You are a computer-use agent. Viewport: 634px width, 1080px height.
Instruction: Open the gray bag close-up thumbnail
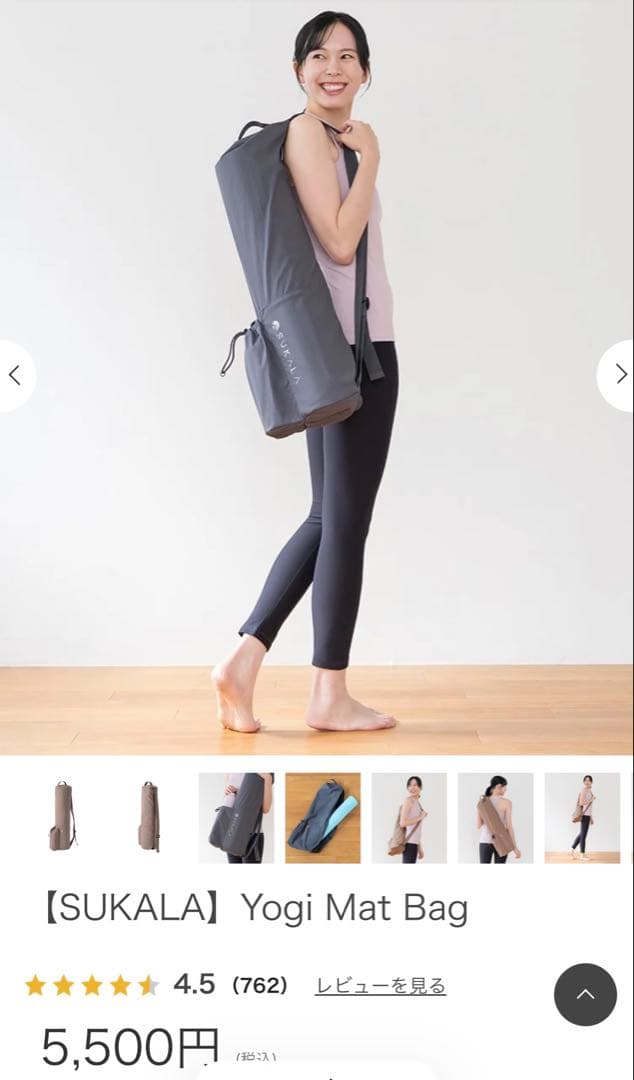pyautogui.click(x=236, y=817)
